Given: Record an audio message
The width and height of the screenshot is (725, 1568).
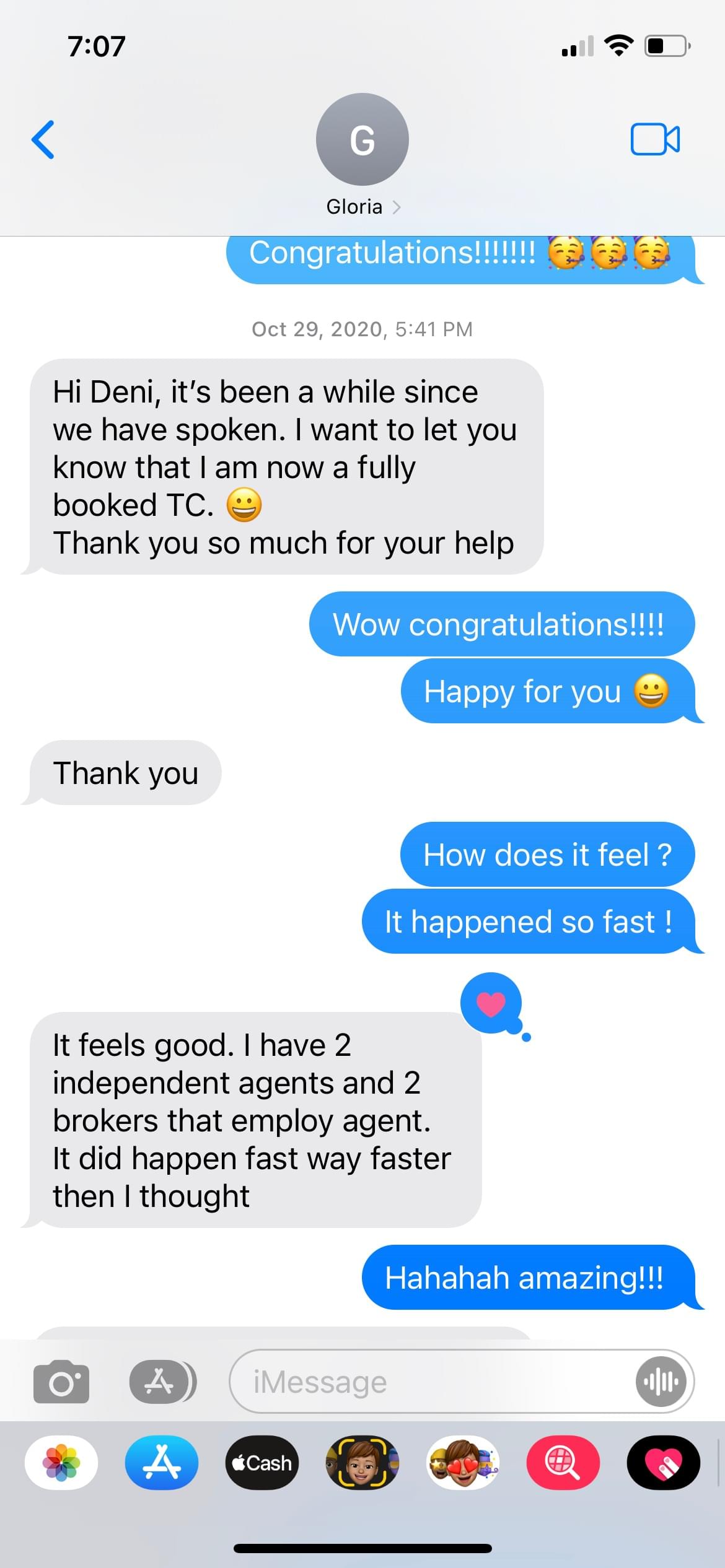Looking at the screenshot, I should [661, 1382].
